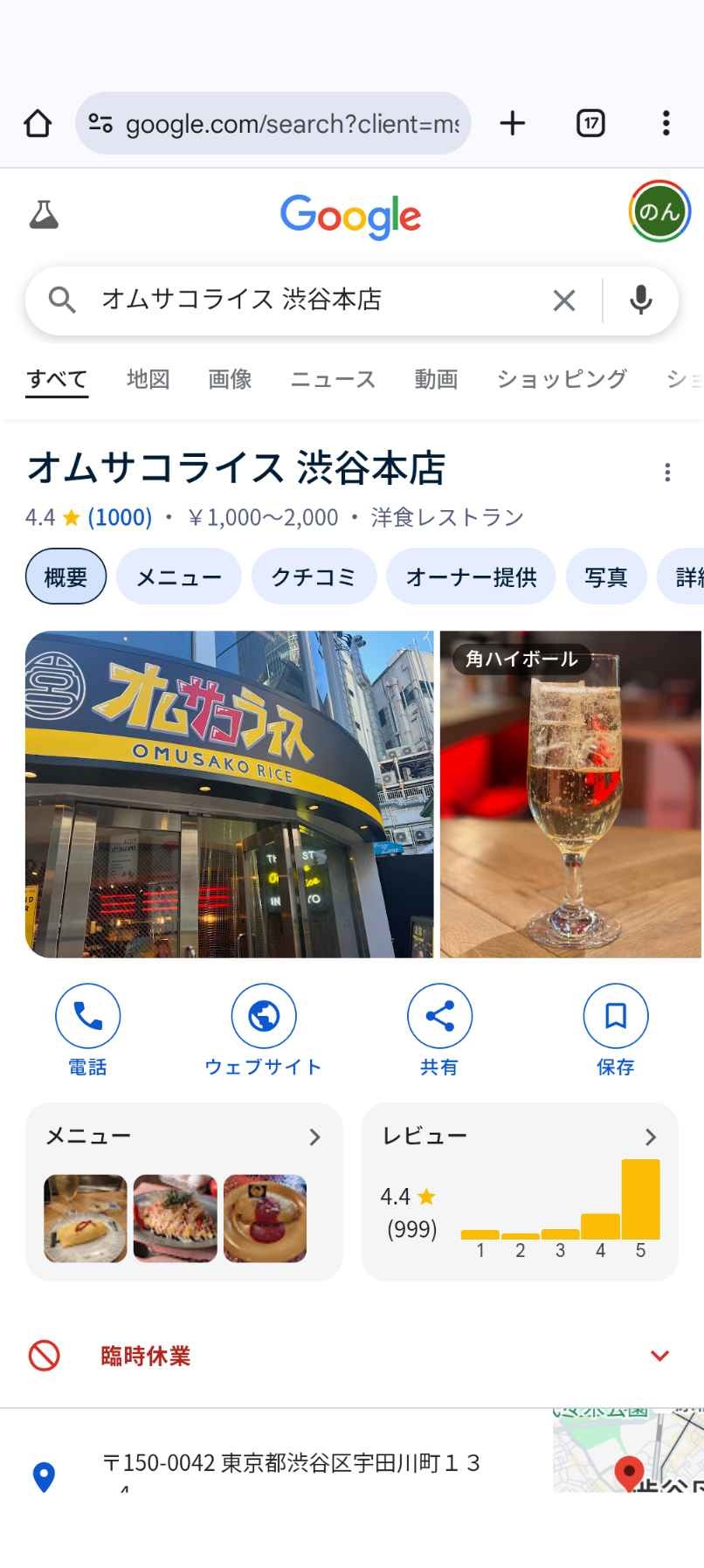
Task: Tap the browser home icon
Action: 38,123
